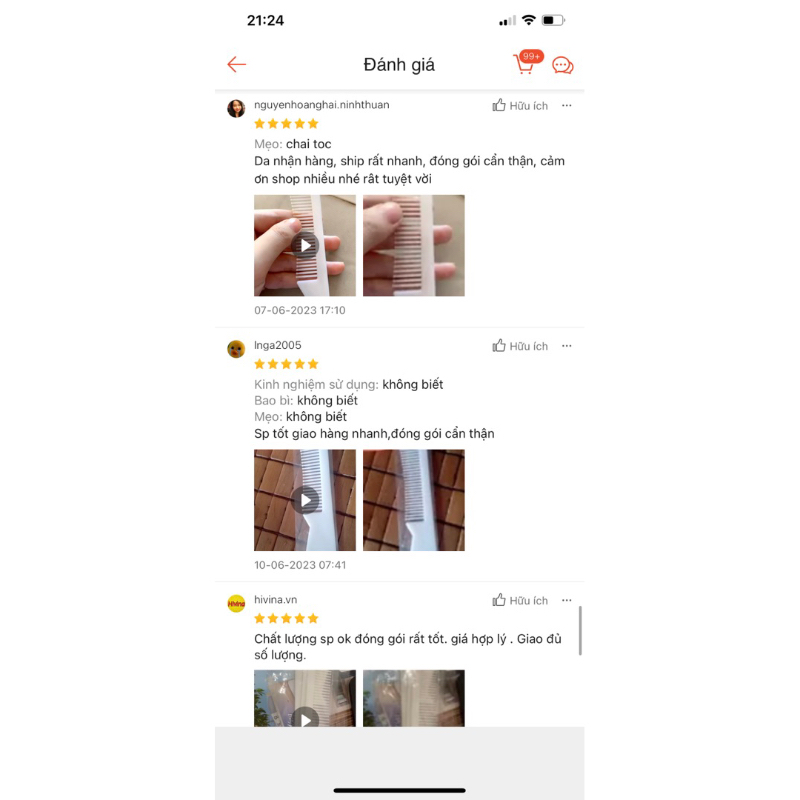800x800 pixels.
Task: Open the chat messages icon
Action: (563, 65)
